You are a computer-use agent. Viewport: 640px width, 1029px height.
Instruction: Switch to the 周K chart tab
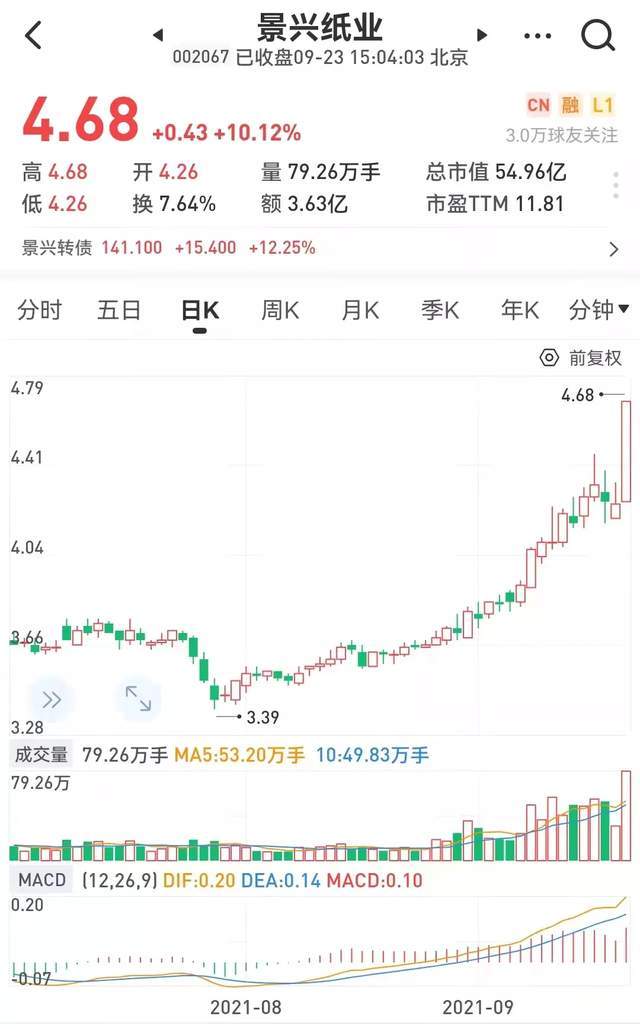(280, 311)
